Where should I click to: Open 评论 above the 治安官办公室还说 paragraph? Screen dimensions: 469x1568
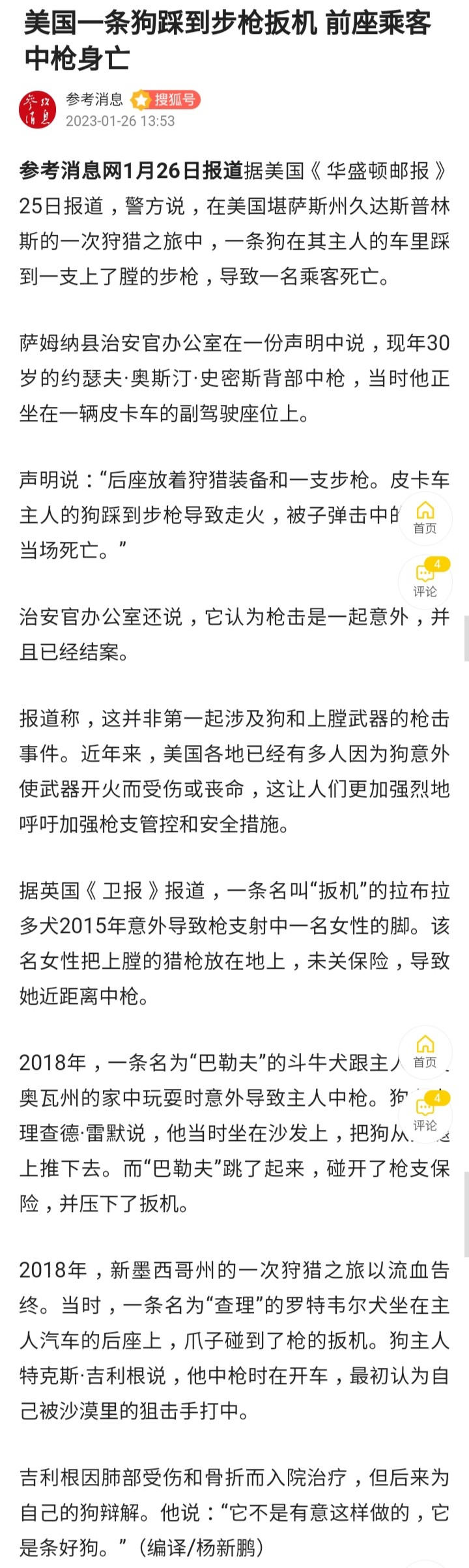[x=425, y=580]
